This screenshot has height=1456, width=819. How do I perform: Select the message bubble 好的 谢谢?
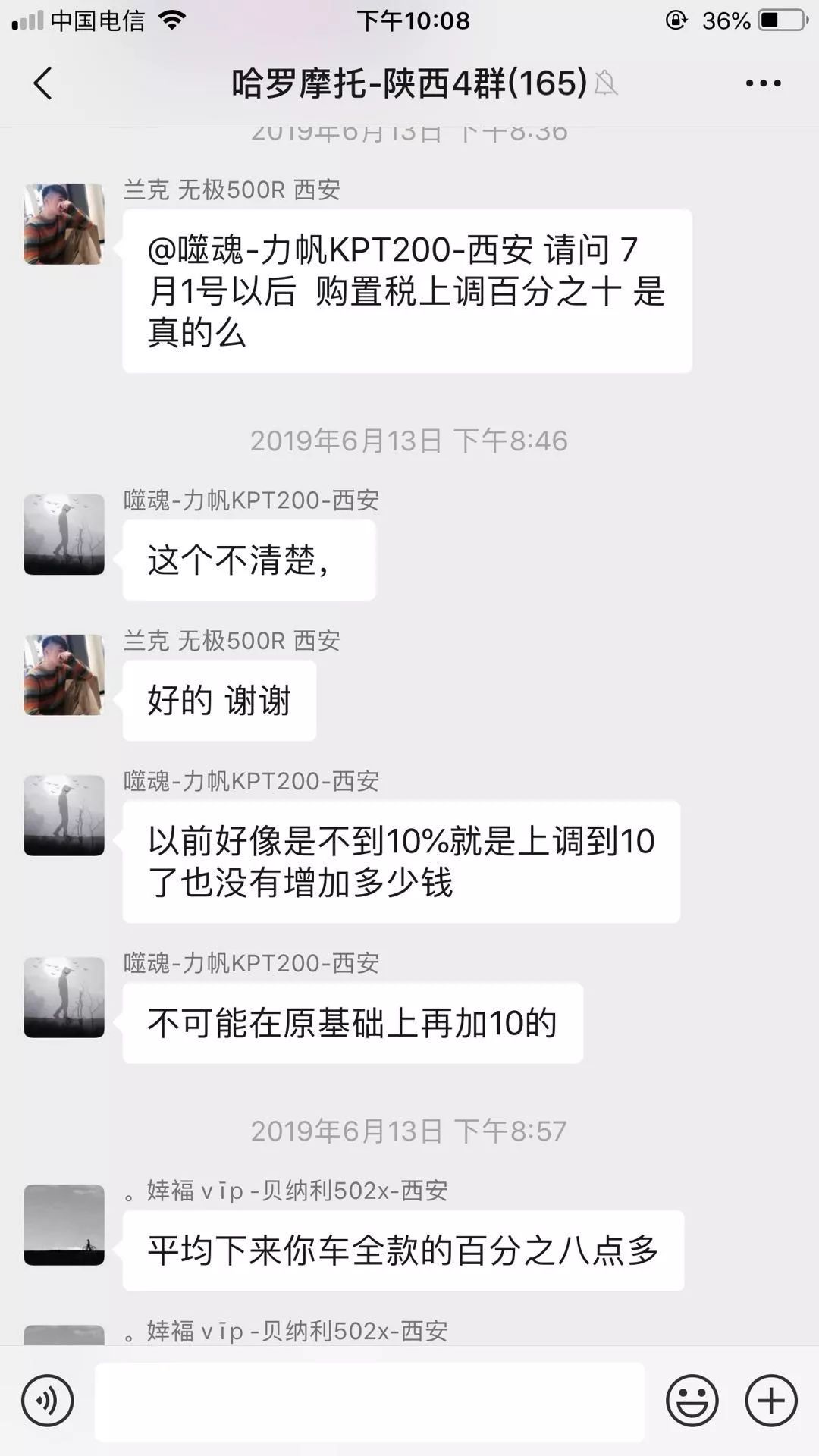[x=218, y=700]
